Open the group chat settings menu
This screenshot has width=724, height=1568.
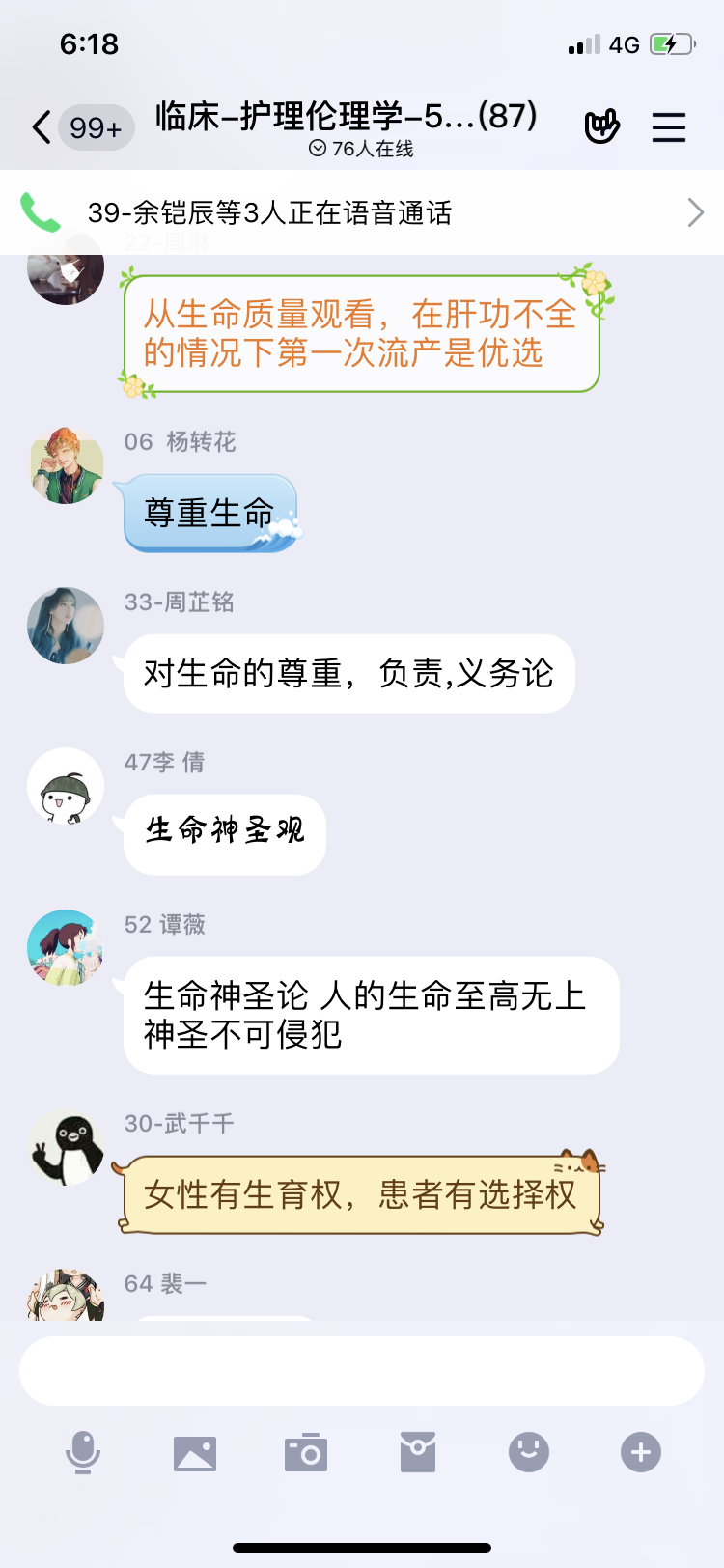click(668, 127)
